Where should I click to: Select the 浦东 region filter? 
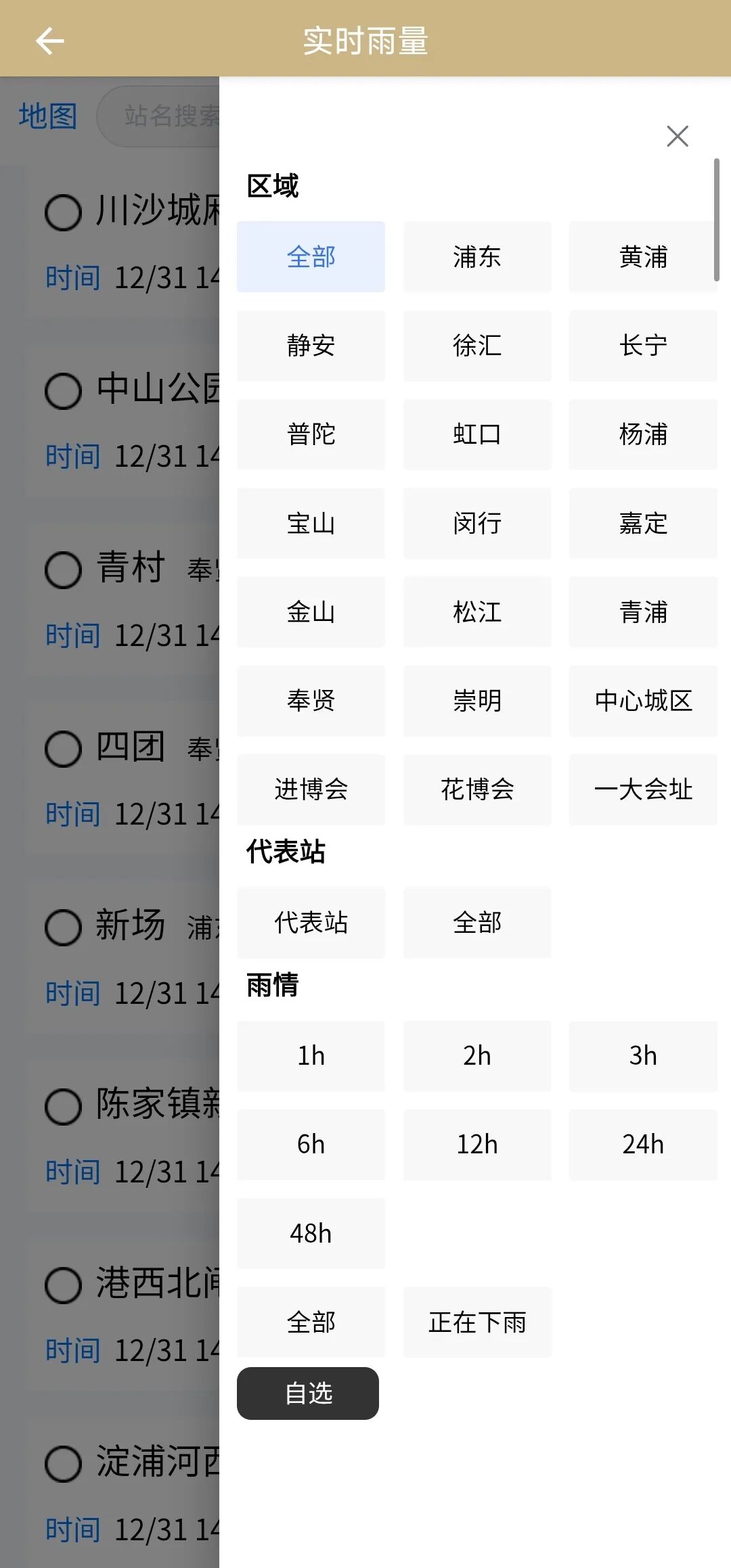[x=477, y=257]
